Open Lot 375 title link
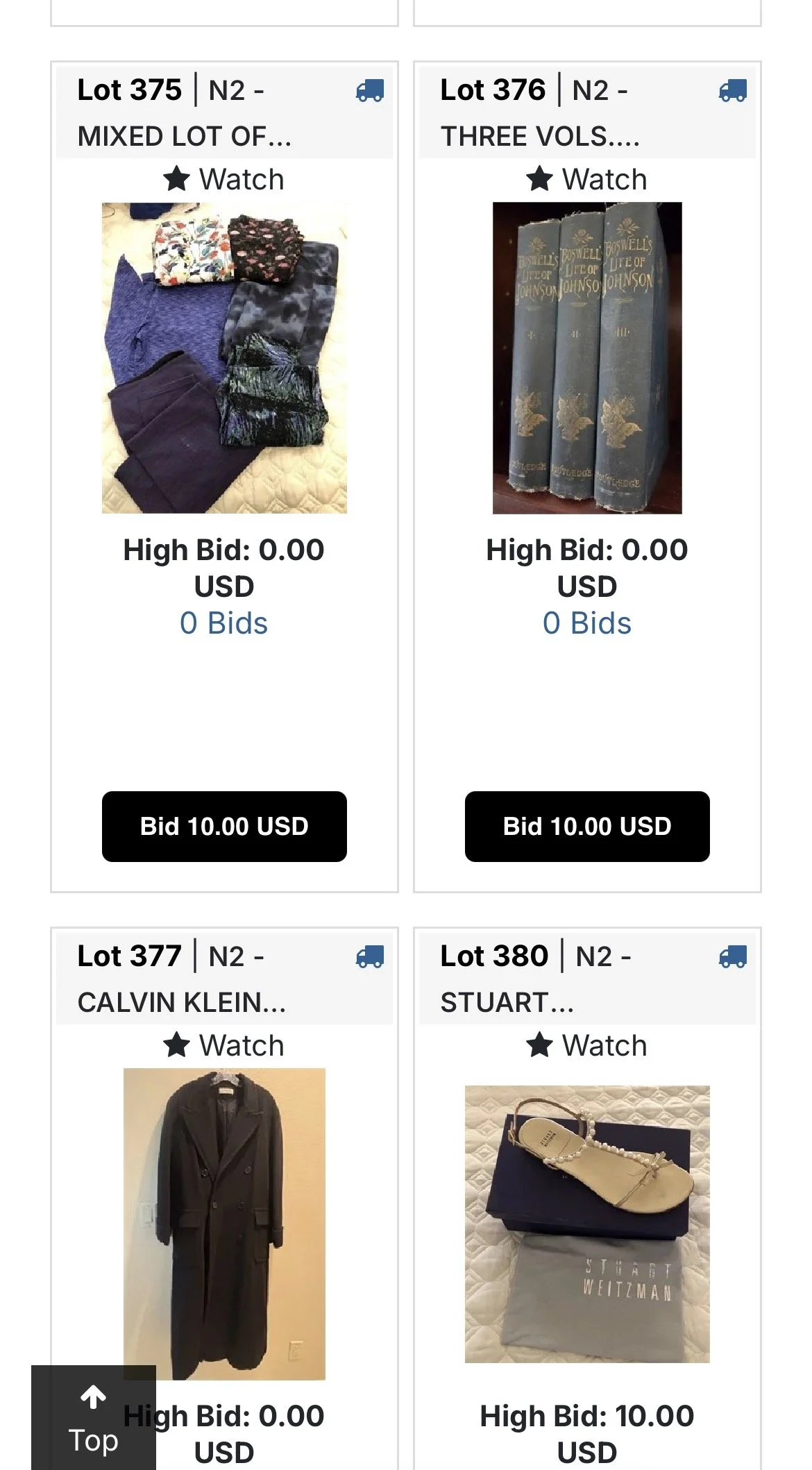The width and height of the screenshot is (812, 1470). pos(185,112)
